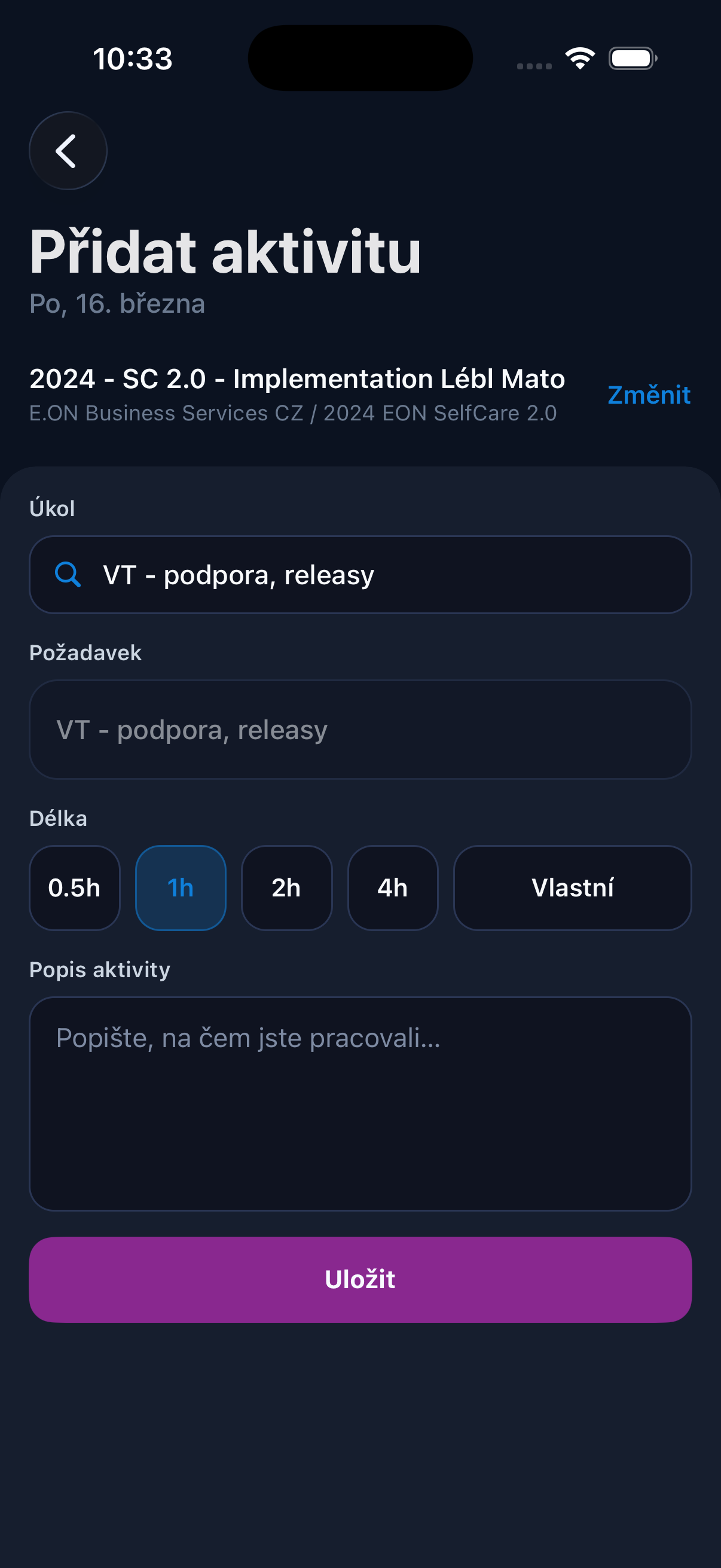Select the 4h duration option
This screenshot has height=1568, width=721.
tap(392, 888)
